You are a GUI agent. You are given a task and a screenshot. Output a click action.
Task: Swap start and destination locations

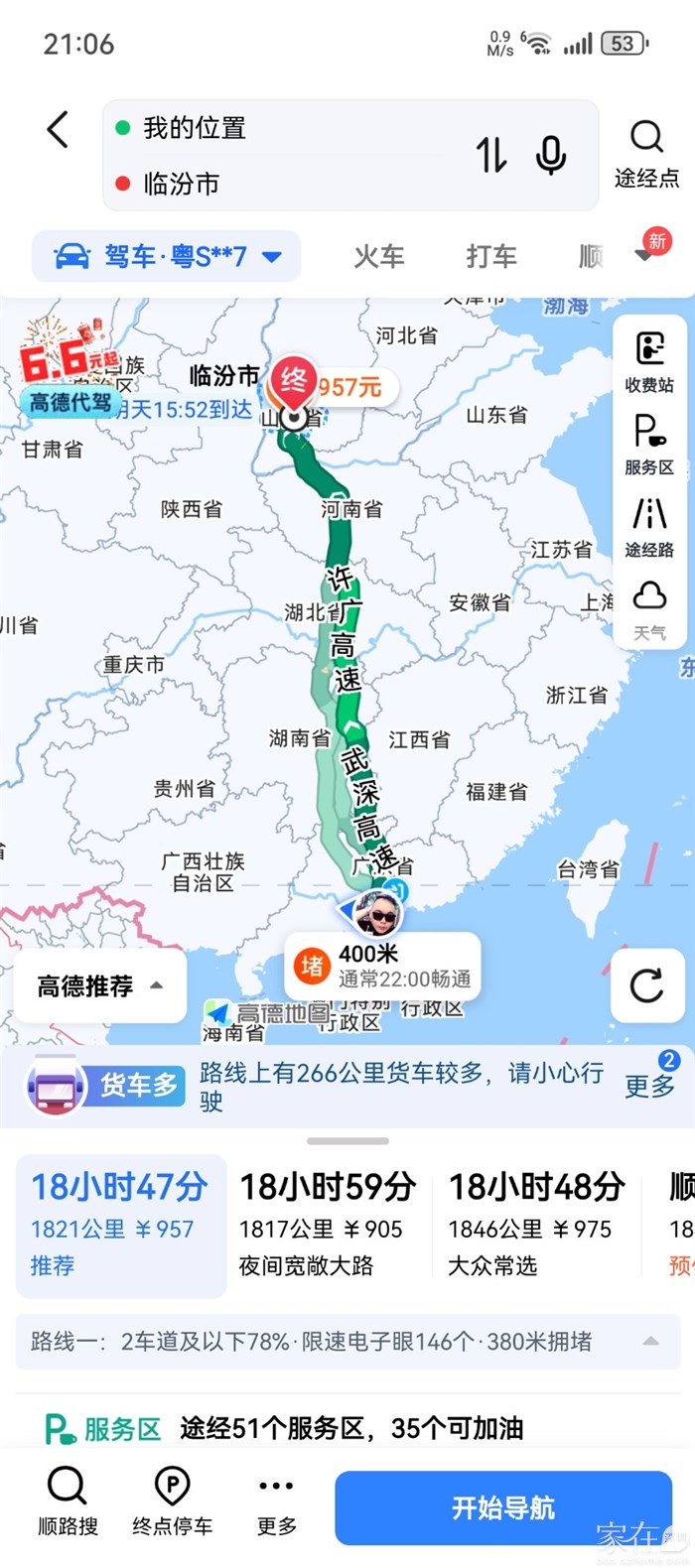(x=491, y=155)
